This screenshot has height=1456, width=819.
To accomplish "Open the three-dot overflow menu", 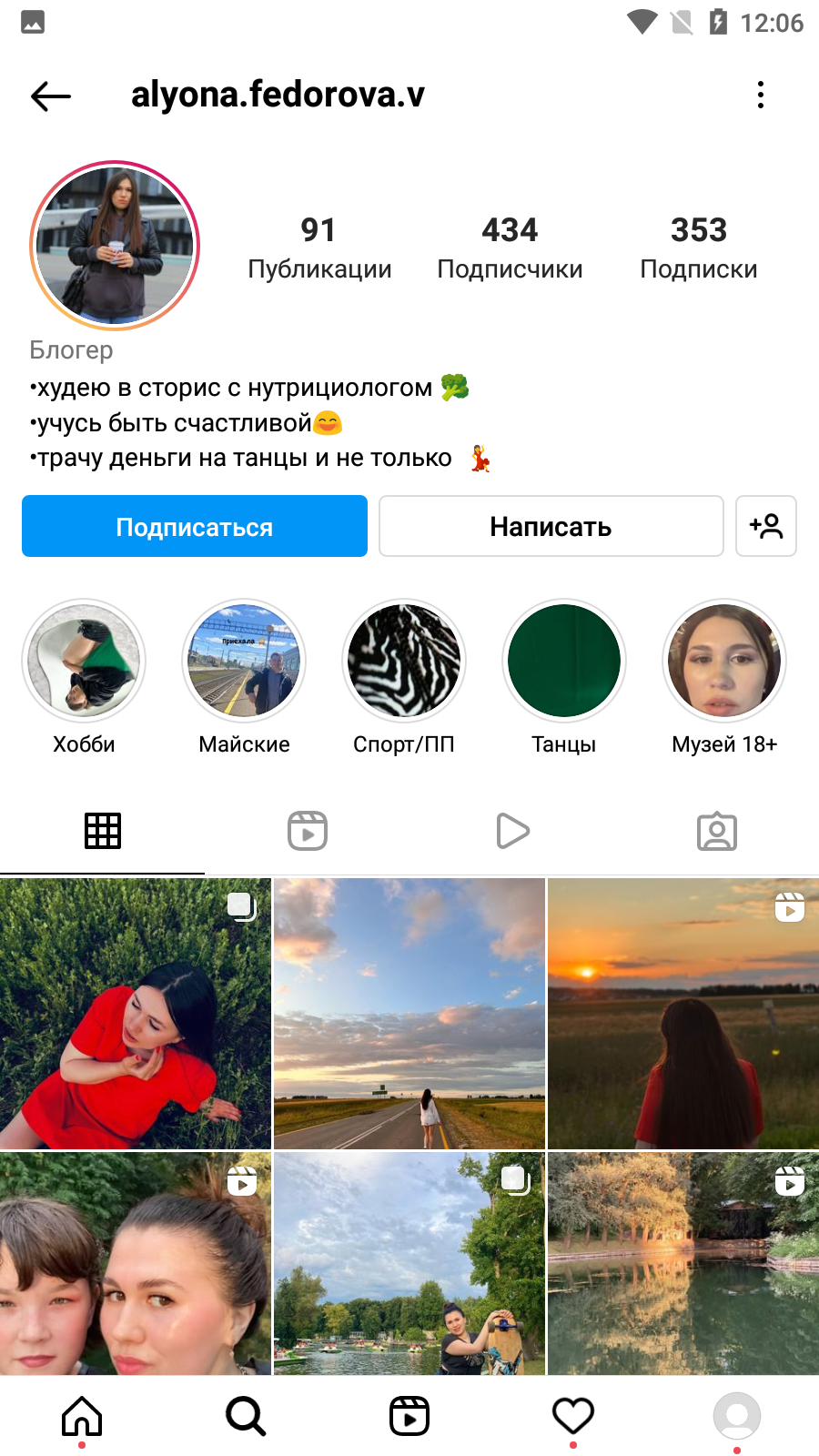I will (x=761, y=95).
